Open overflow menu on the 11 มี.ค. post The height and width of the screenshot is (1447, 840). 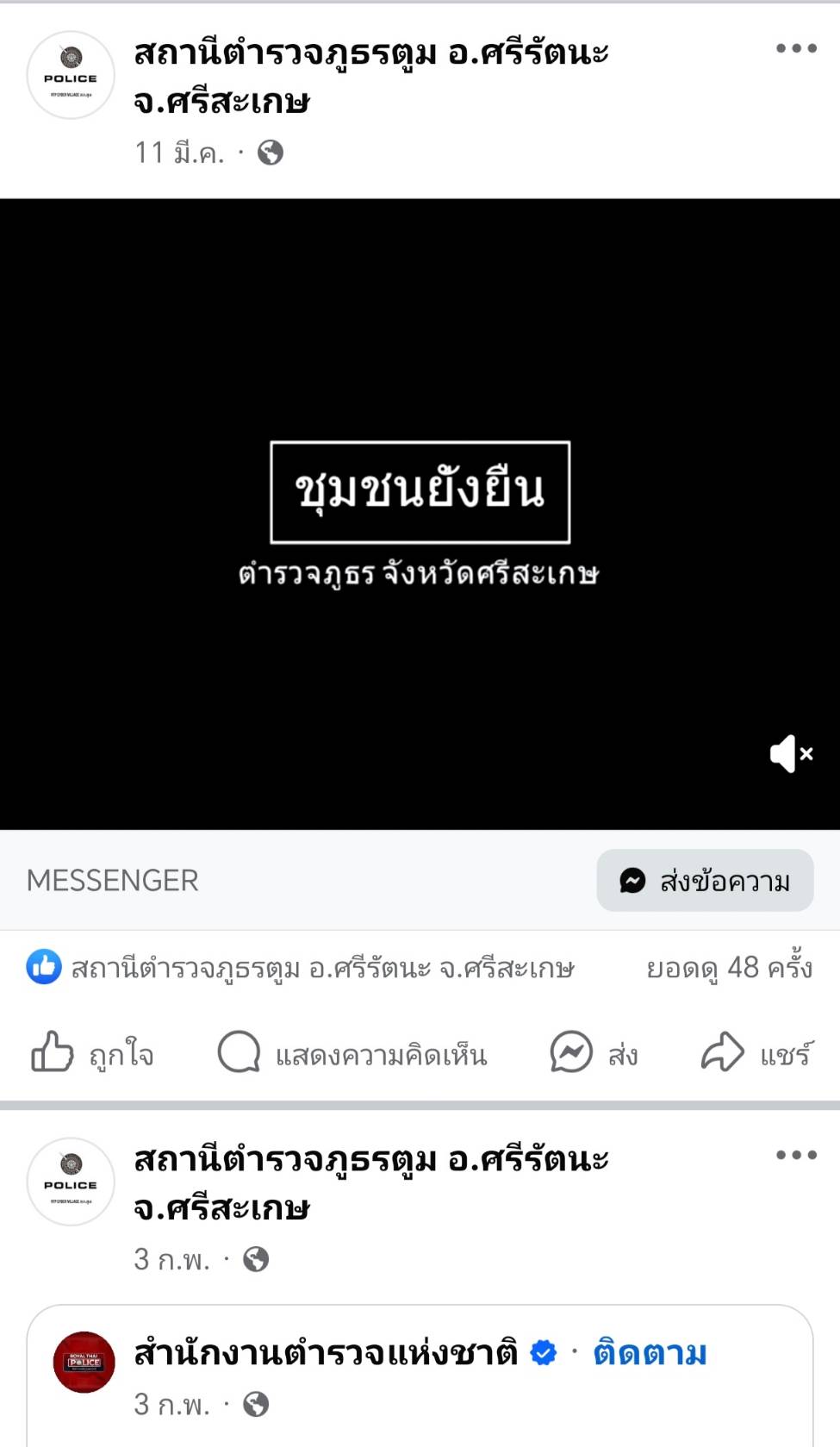tap(795, 48)
